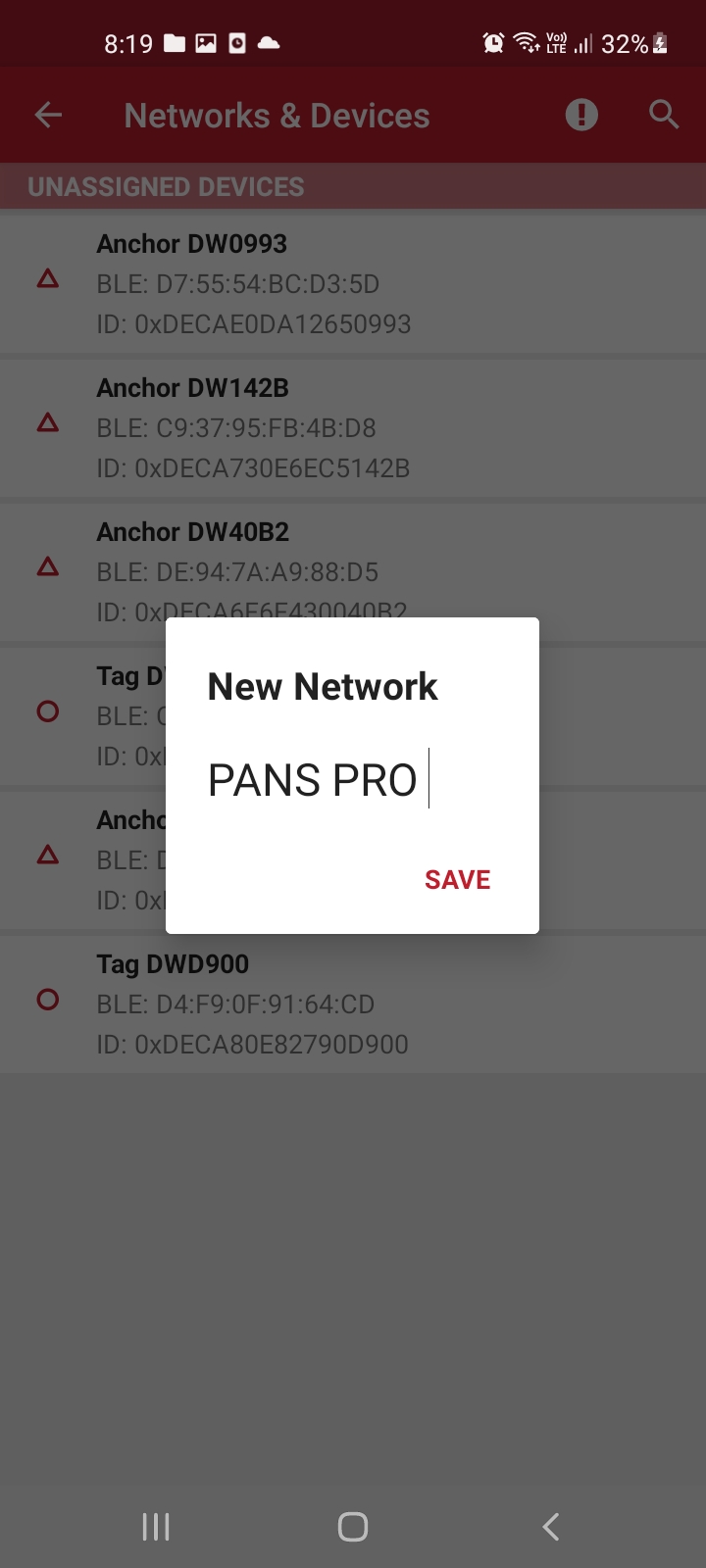This screenshot has height=1568, width=706.
Task: Save the new network name
Action: (457, 880)
